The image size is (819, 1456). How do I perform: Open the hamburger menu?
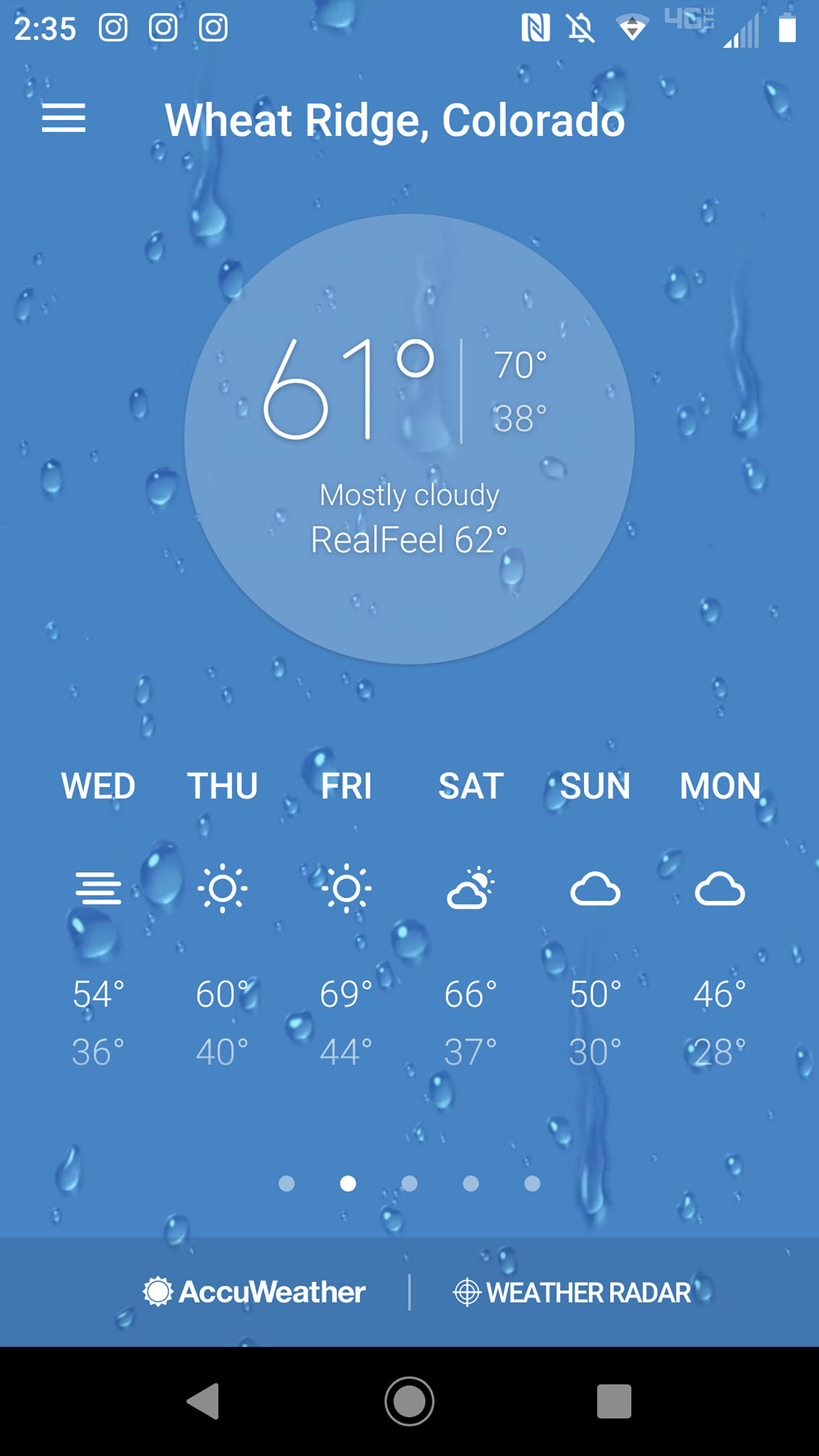click(x=64, y=119)
